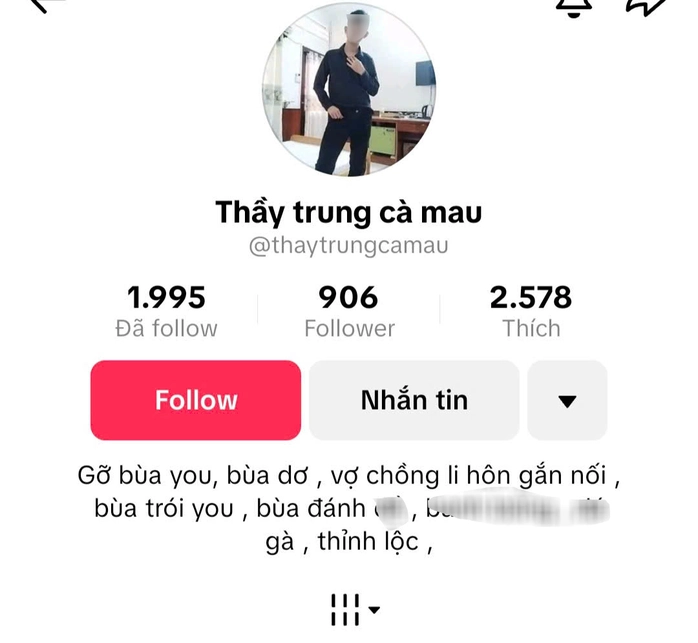View the profile picture

349,90
